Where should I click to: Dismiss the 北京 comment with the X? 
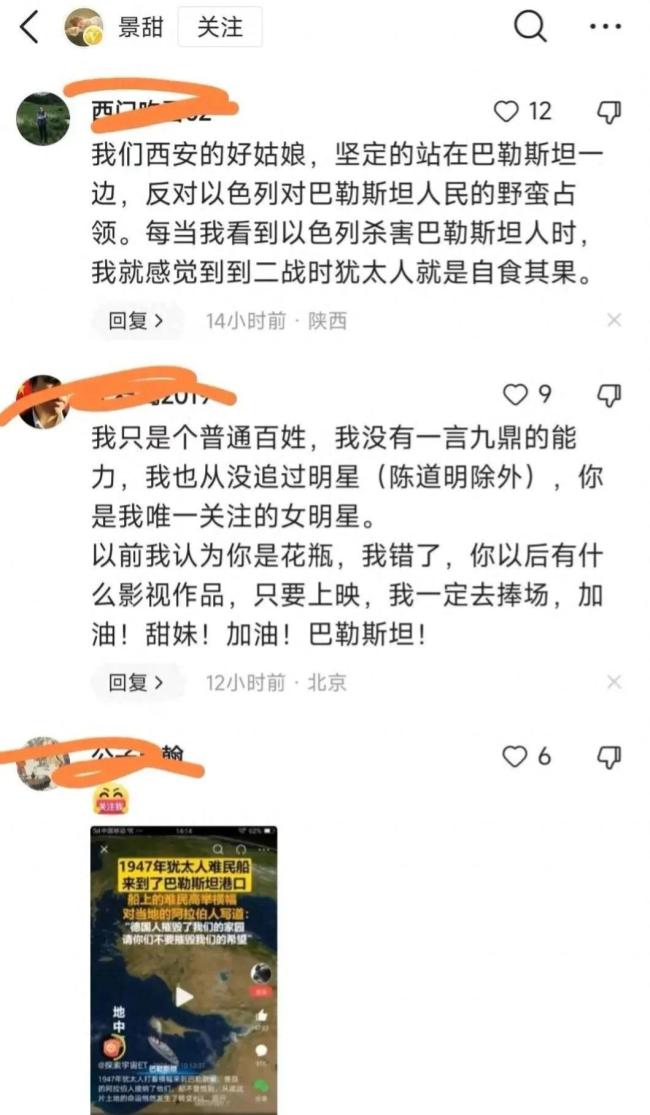pos(614,682)
